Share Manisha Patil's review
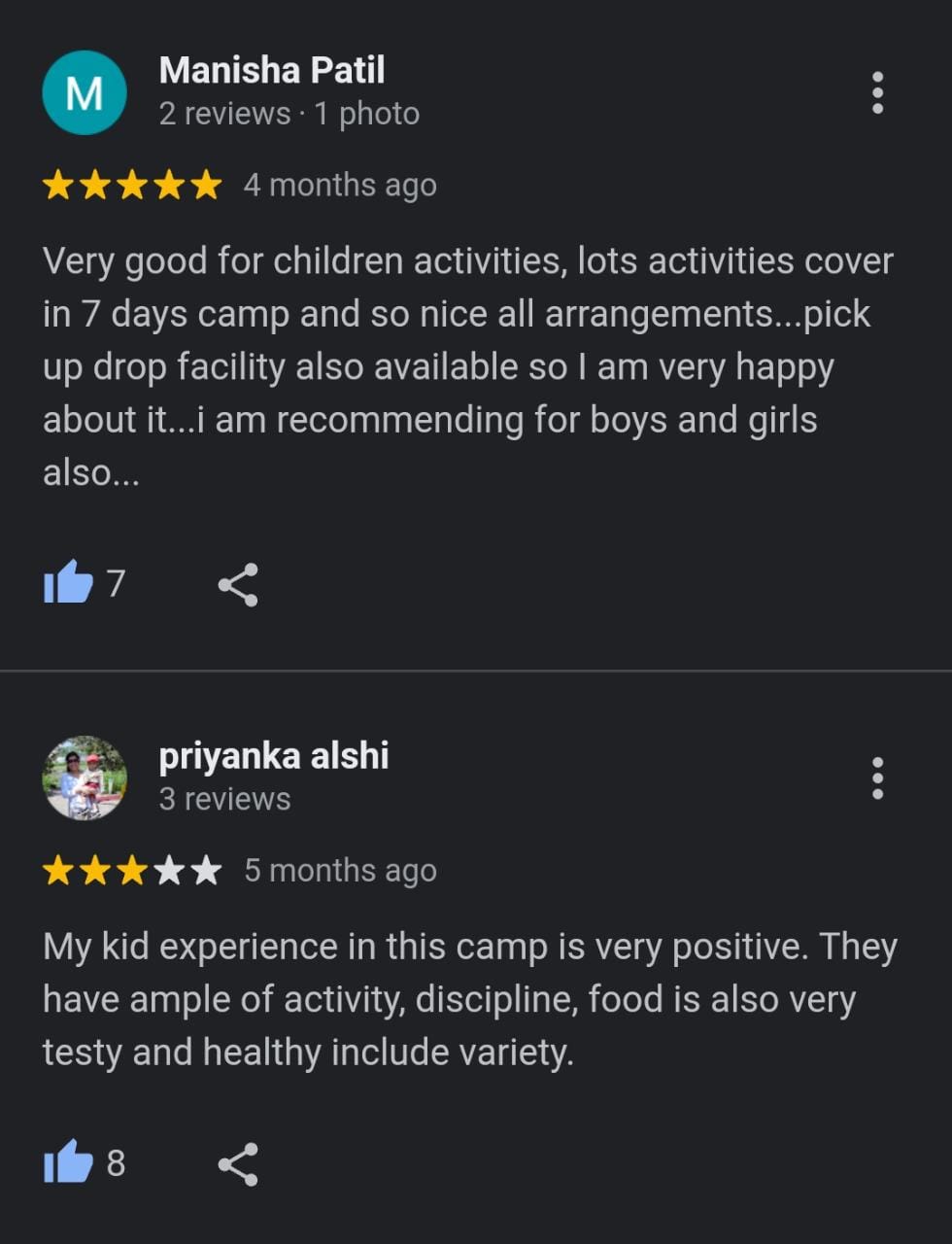The width and height of the screenshot is (952, 1244). [238, 584]
